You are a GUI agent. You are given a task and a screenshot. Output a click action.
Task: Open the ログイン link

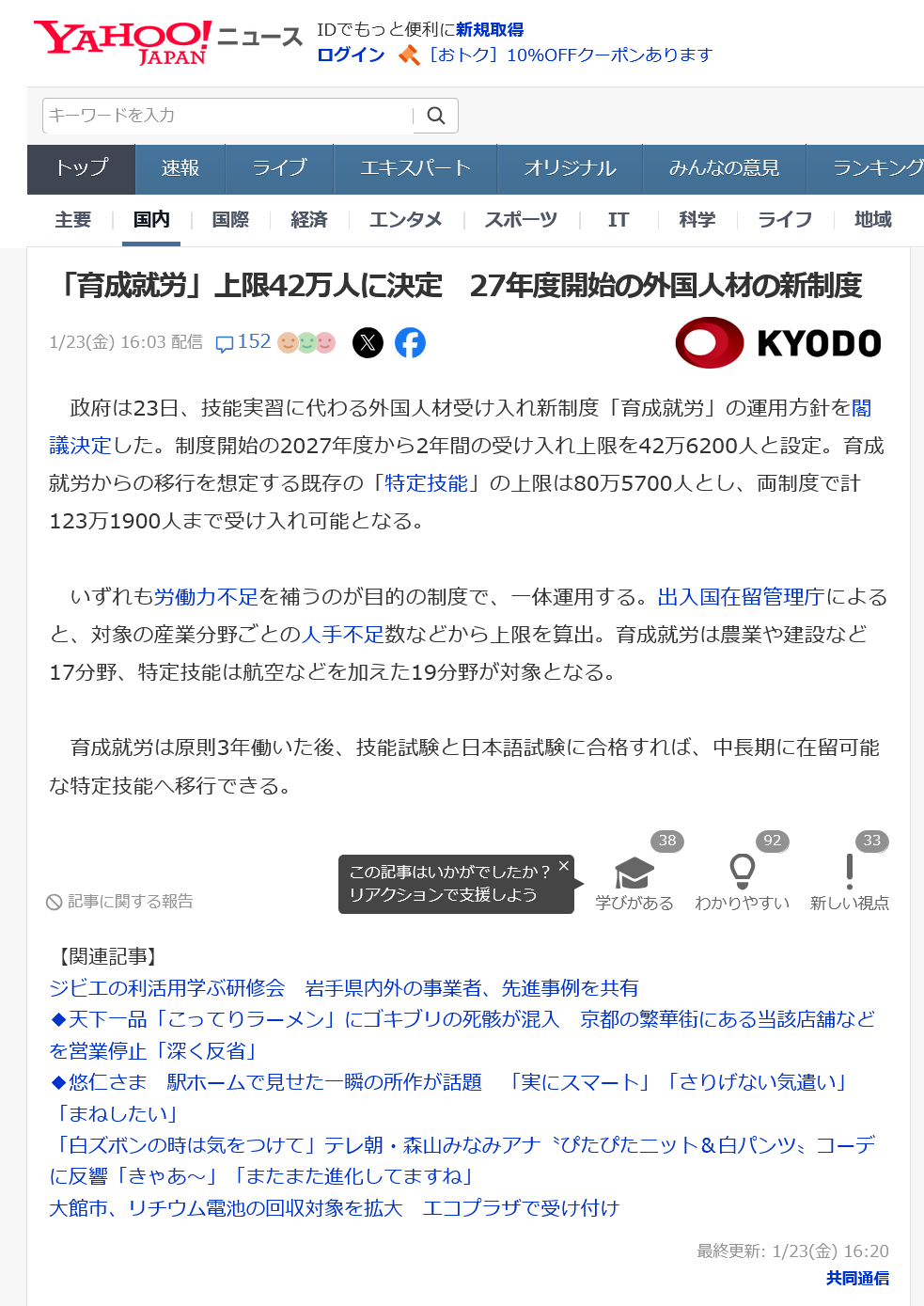tap(351, 55)
